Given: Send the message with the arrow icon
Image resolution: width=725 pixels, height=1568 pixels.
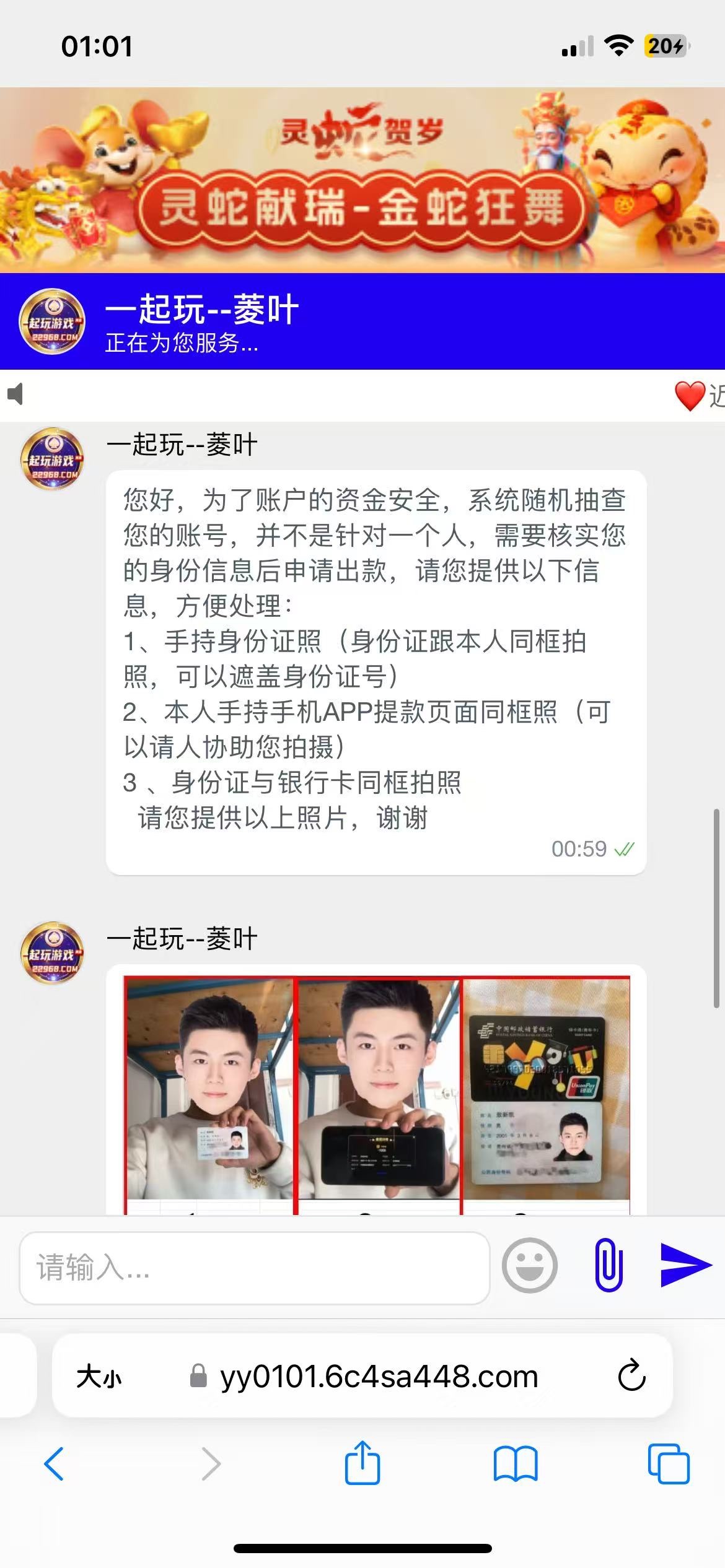Looking at the screenshot, I should 685,1265.
